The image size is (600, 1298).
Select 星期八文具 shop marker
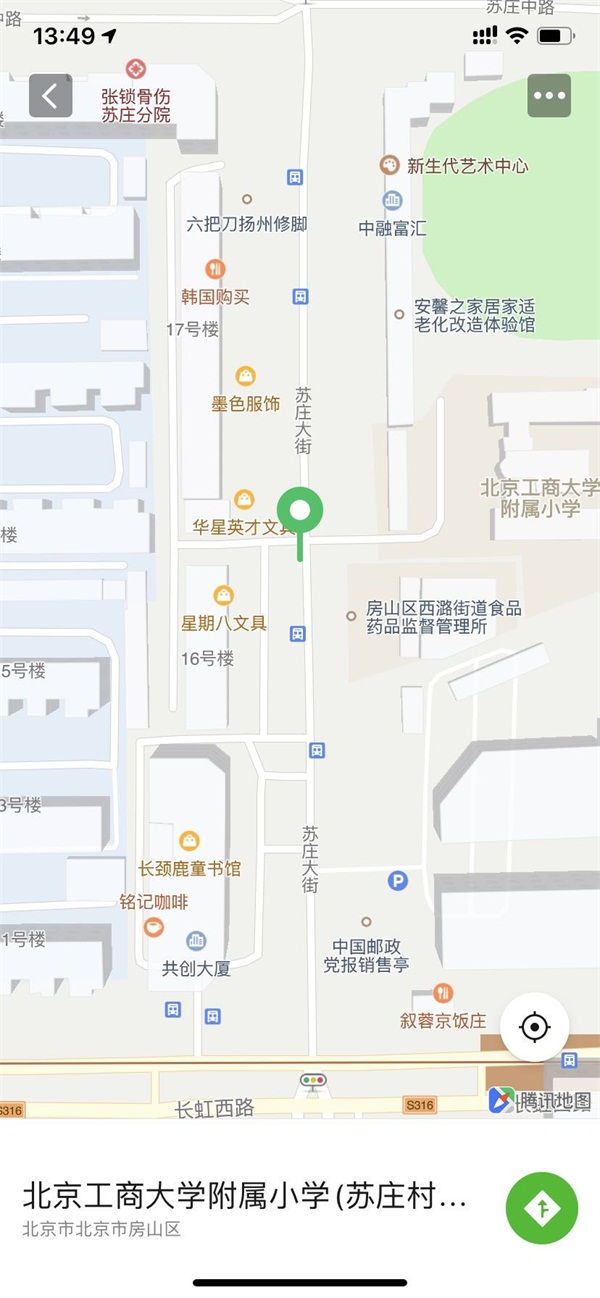pos(223,596)
